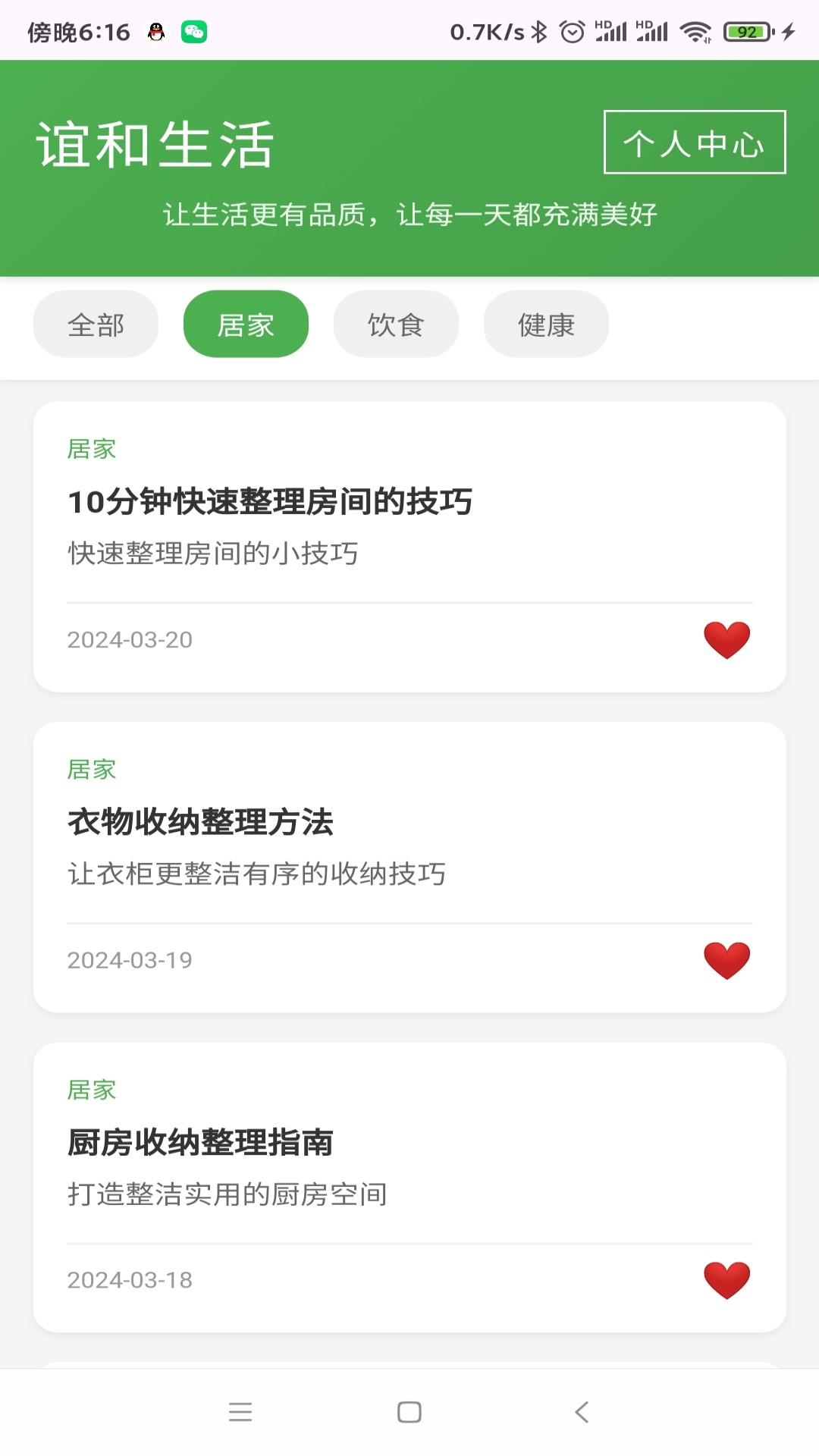Tap the home navigation button
Image resolution: width=819 pixels, height=1456 pixels.
[409, 1412]
